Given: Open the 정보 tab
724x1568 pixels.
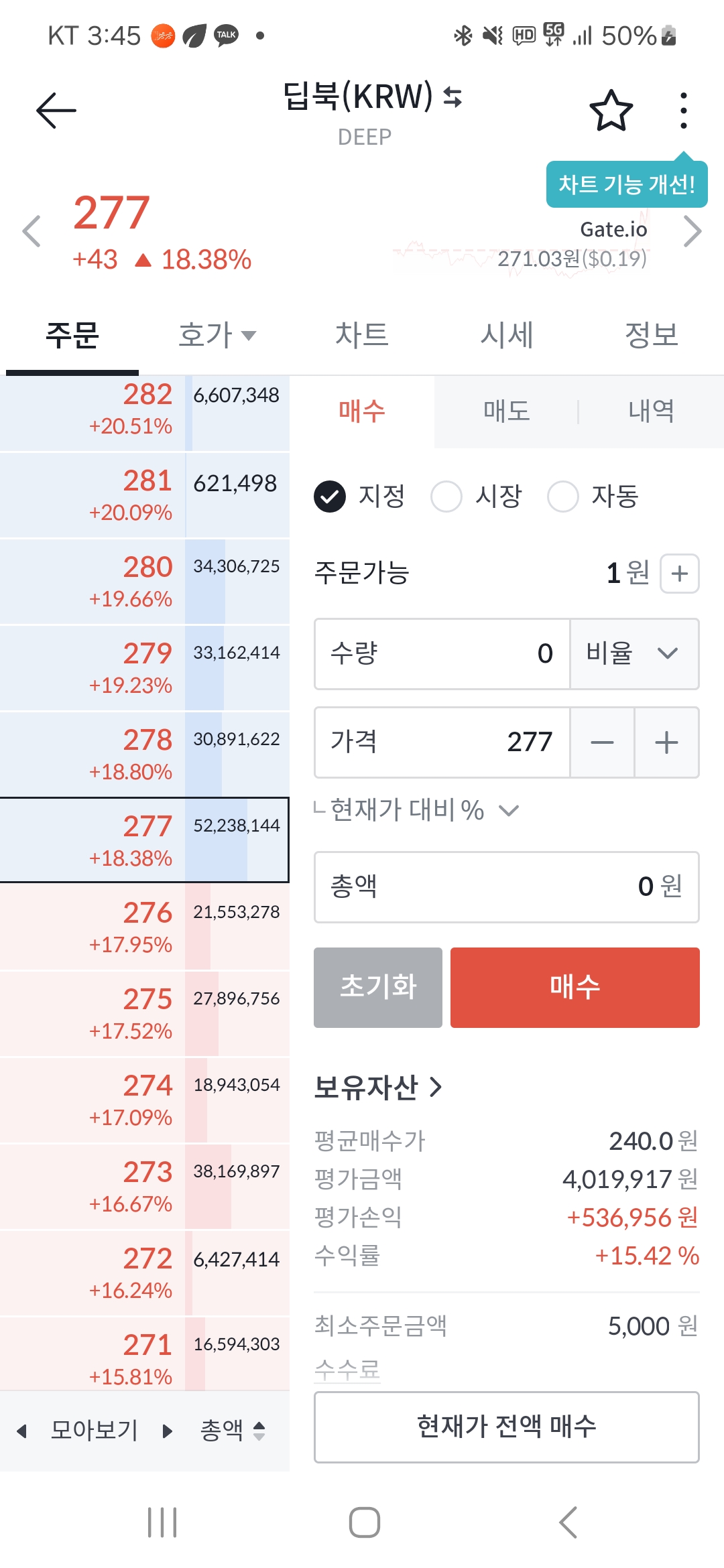Looking at the screenshot, I should tap(652, 335).
